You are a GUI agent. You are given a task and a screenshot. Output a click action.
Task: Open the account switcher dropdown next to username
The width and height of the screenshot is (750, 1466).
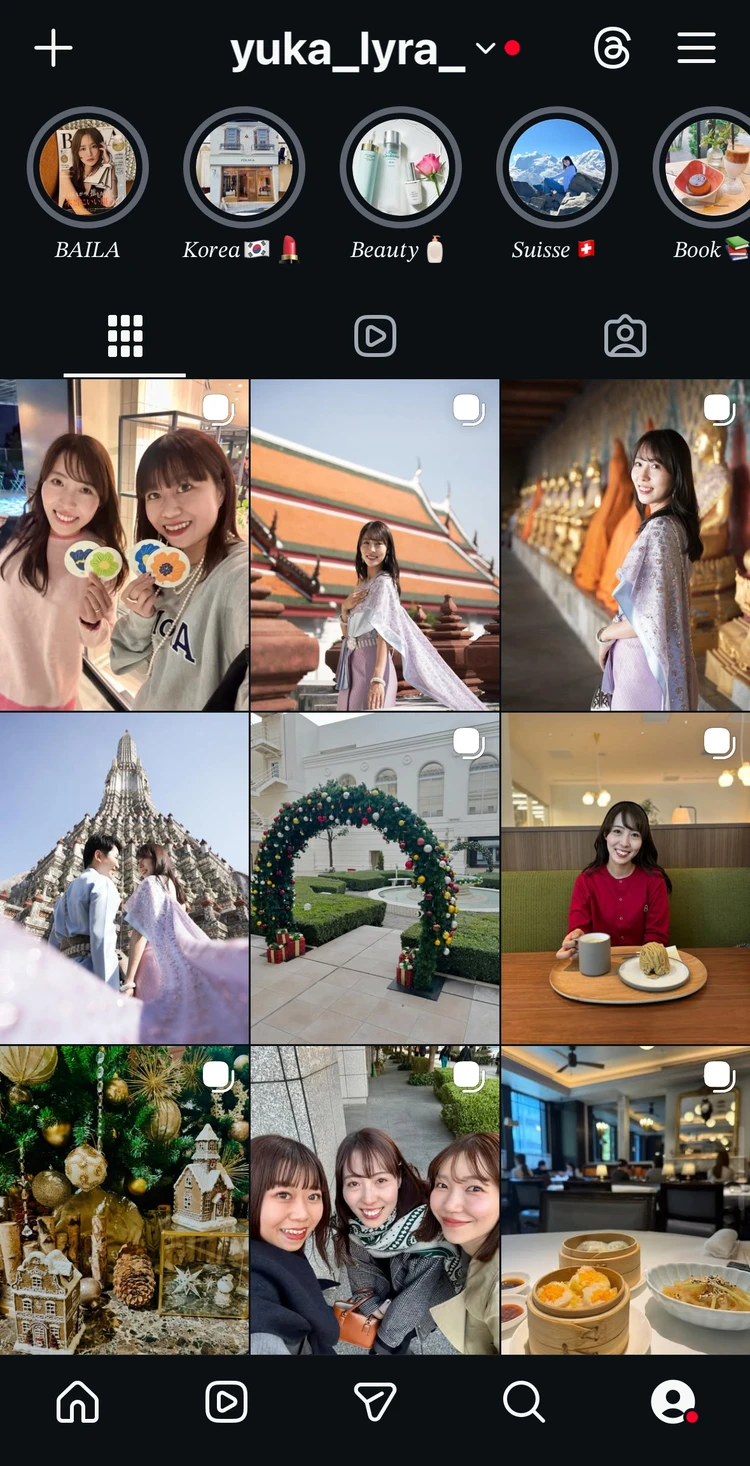(487, 48)
